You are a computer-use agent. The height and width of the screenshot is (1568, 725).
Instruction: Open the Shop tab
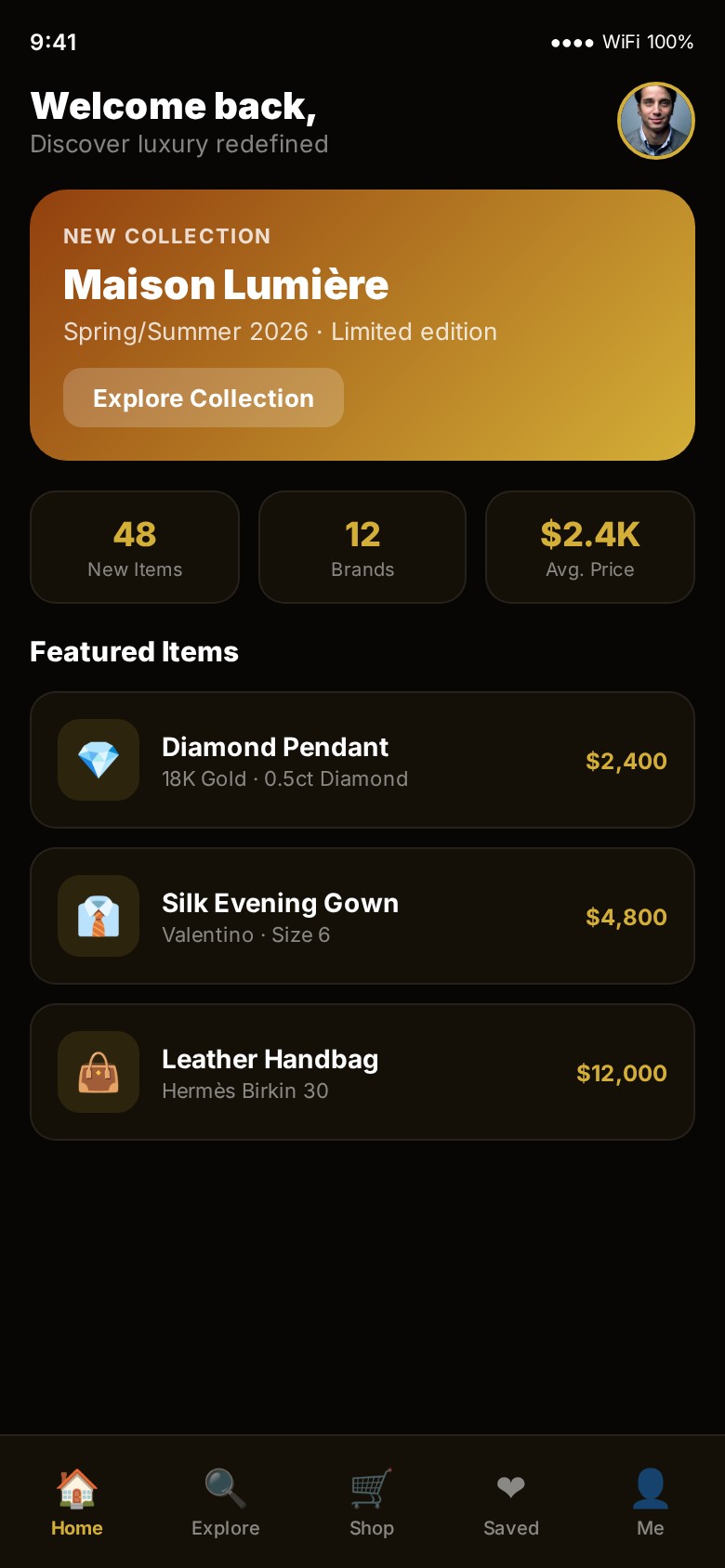pos(372,1501)
